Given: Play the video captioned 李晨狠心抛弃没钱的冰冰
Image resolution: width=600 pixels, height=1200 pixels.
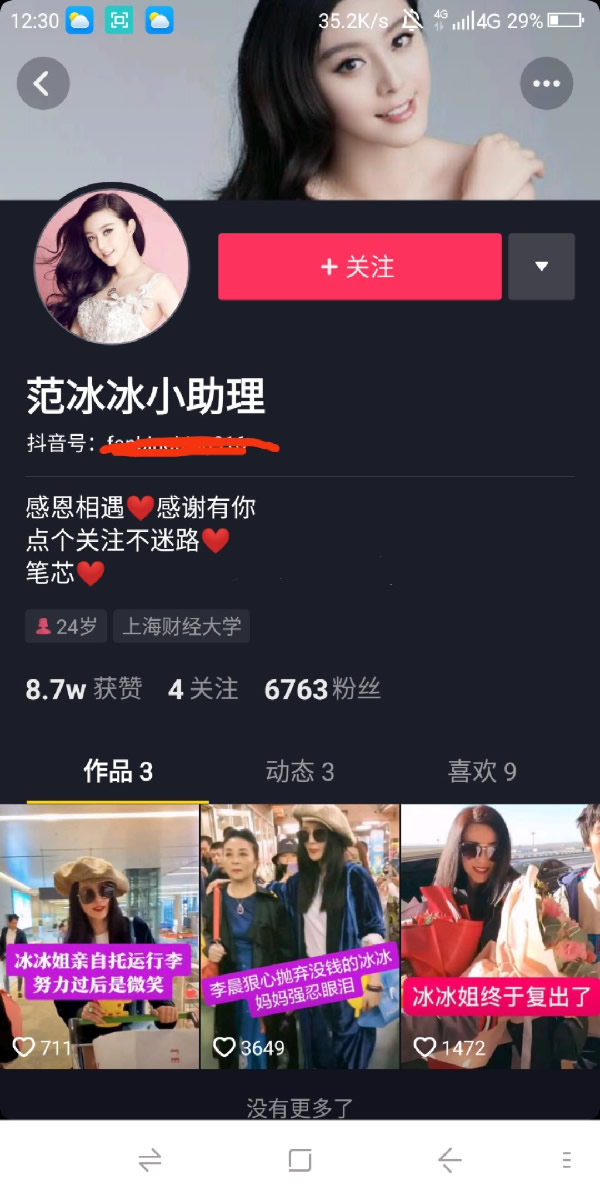Looking at the screenshot, I should point(300,935).
